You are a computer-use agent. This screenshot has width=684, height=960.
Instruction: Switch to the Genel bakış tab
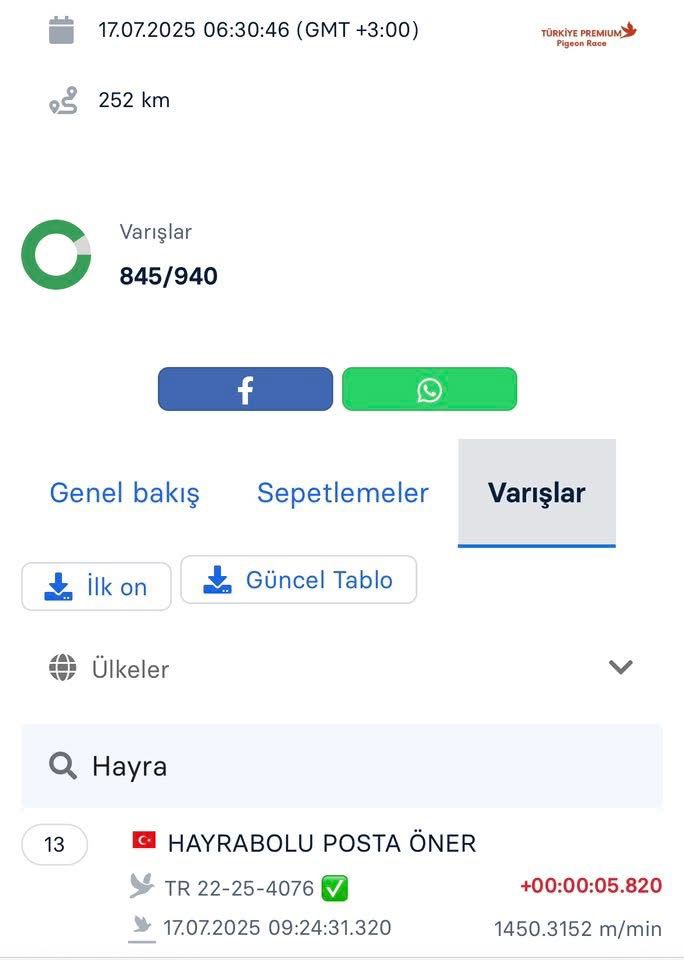click(125, 493)
